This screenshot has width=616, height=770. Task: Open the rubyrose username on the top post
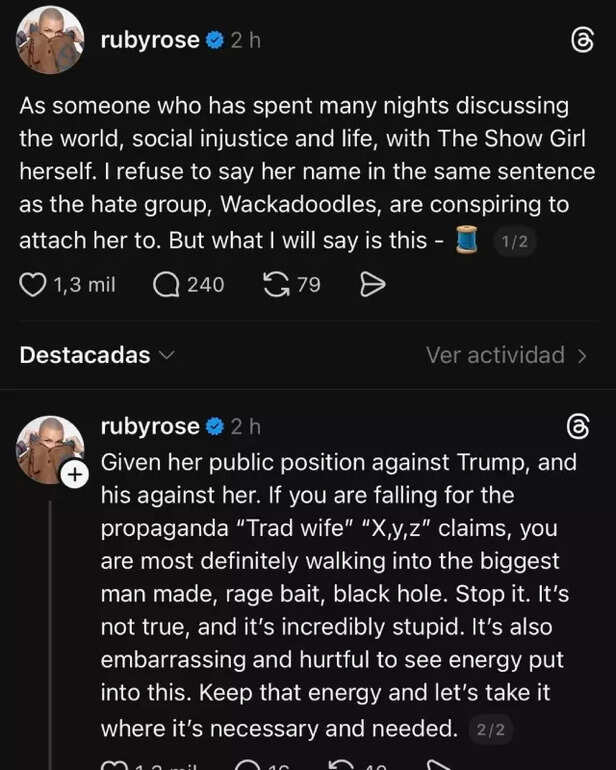pos(150,41)
